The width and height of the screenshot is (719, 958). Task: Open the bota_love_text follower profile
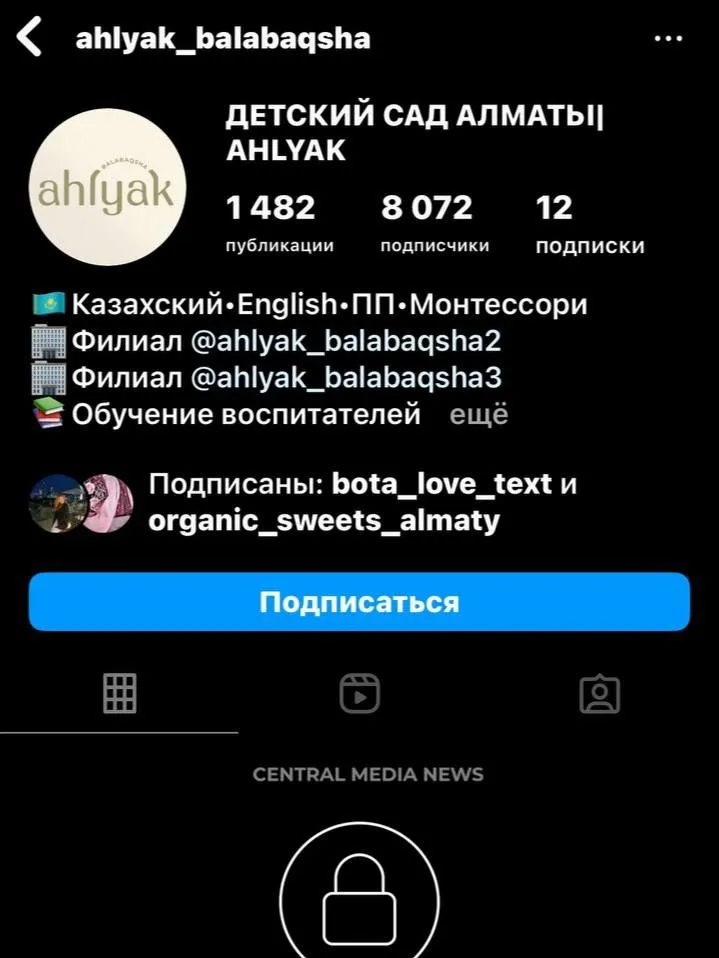pyautogui.click(x=441, y=484)
